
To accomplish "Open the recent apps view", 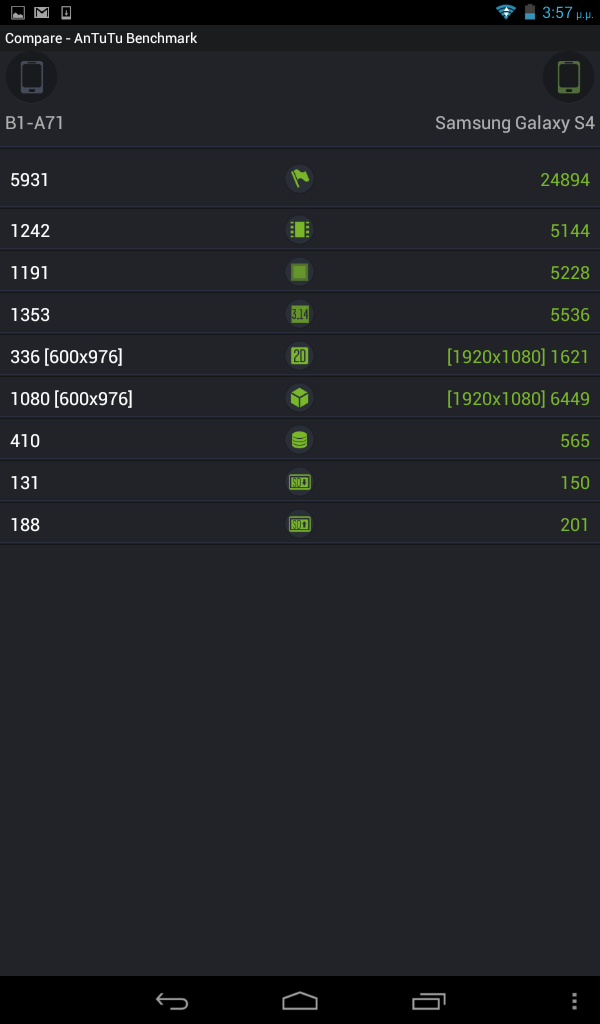I will tap(428, 1000).
